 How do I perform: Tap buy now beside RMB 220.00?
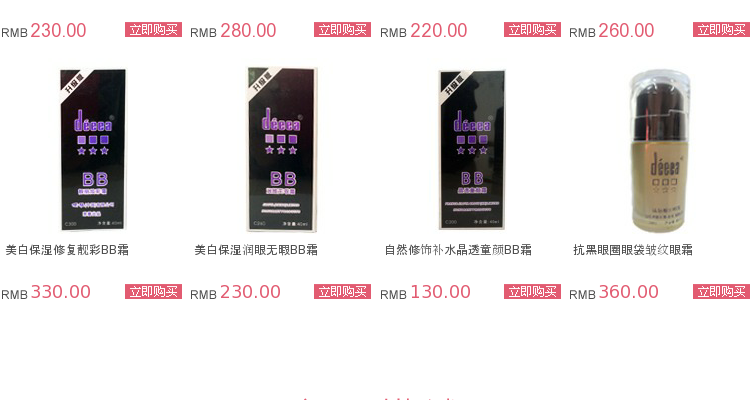532,30
